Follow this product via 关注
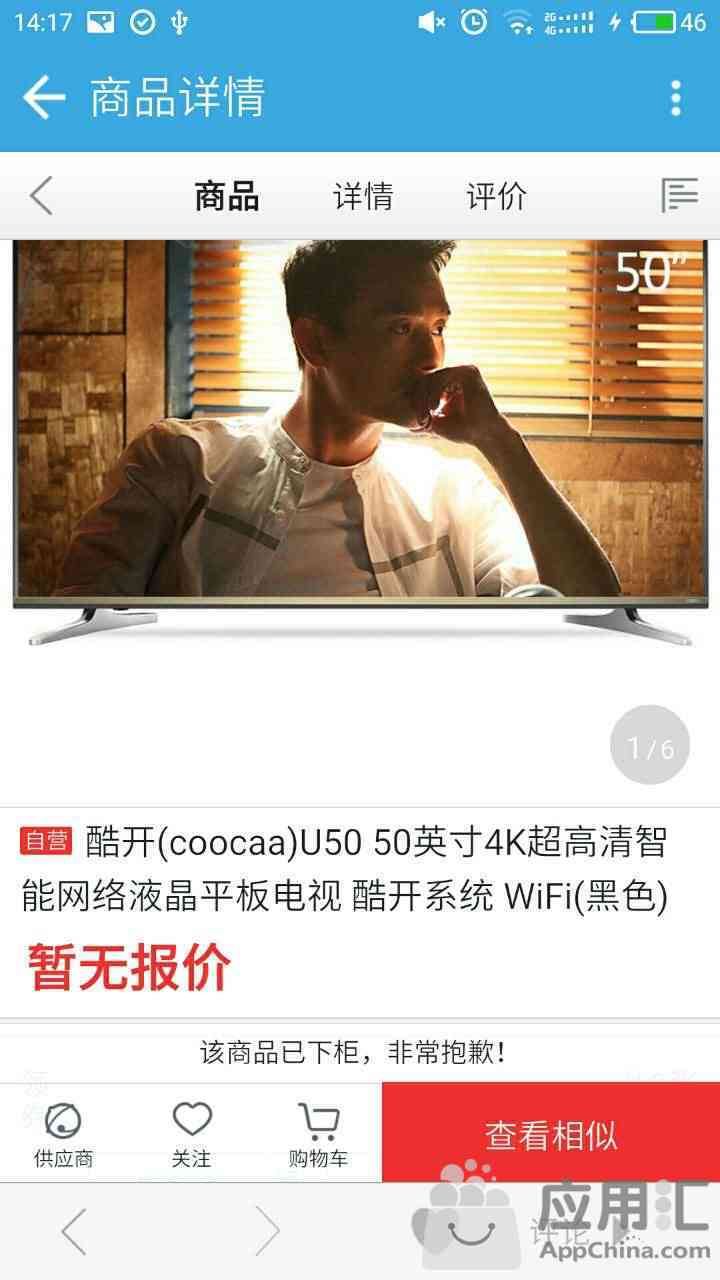The height and width of the screenshot is (1280, 720). (x=191, y=1135)
